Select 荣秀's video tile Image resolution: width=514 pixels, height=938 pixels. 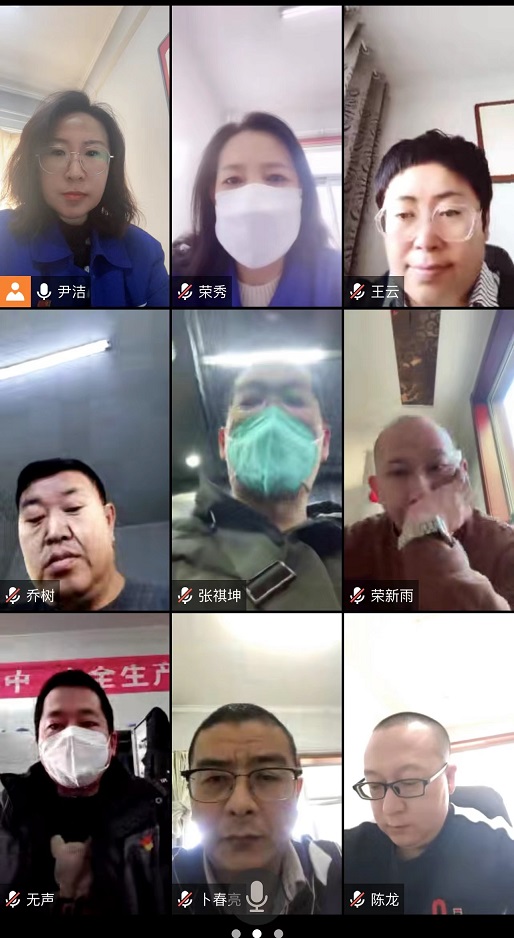(x=257, y=157)
